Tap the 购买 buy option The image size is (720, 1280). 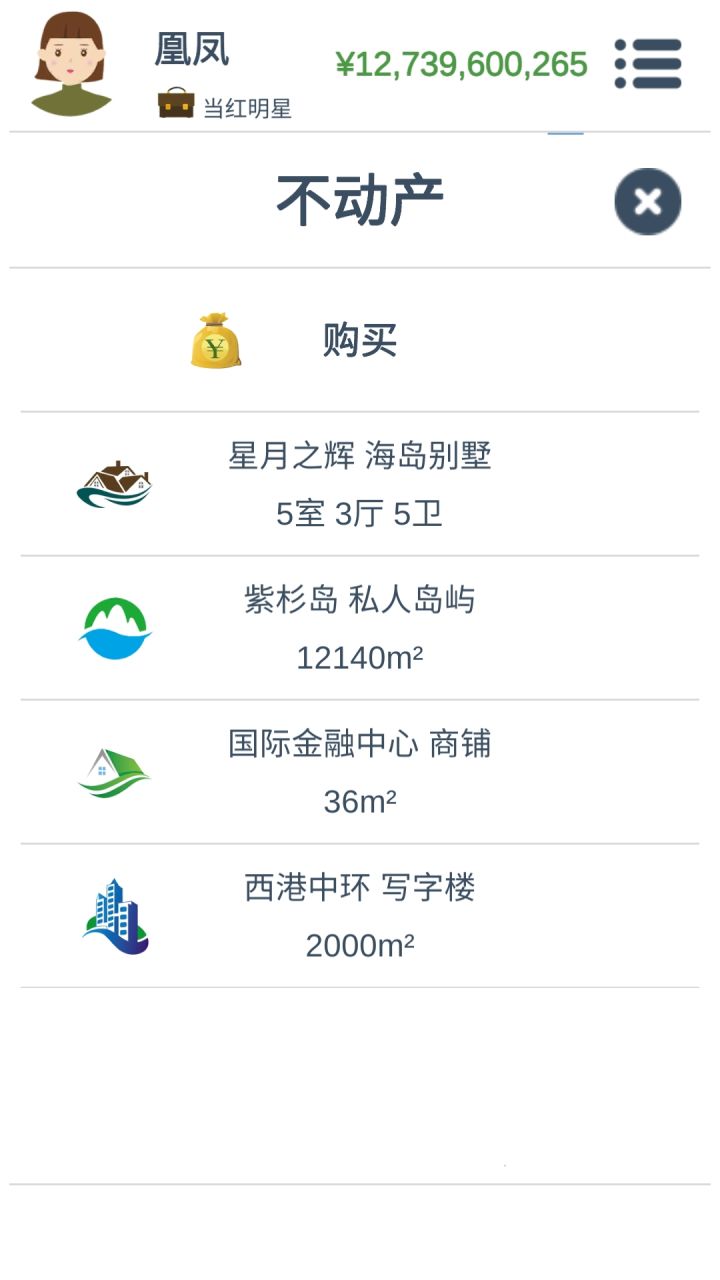pyautogui.click(x=360, y=341)
